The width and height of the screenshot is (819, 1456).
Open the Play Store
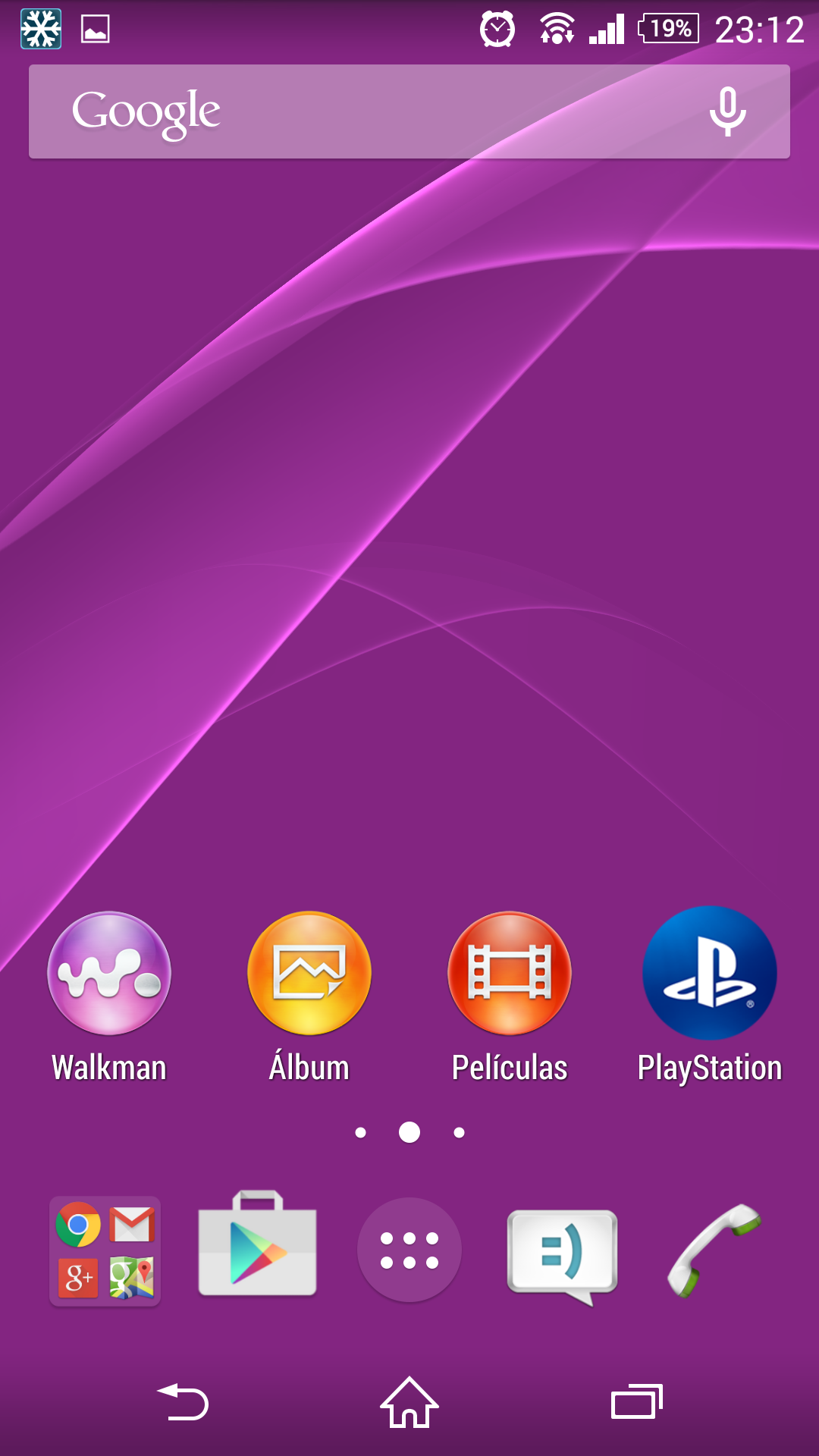[x=257, y=1244]
